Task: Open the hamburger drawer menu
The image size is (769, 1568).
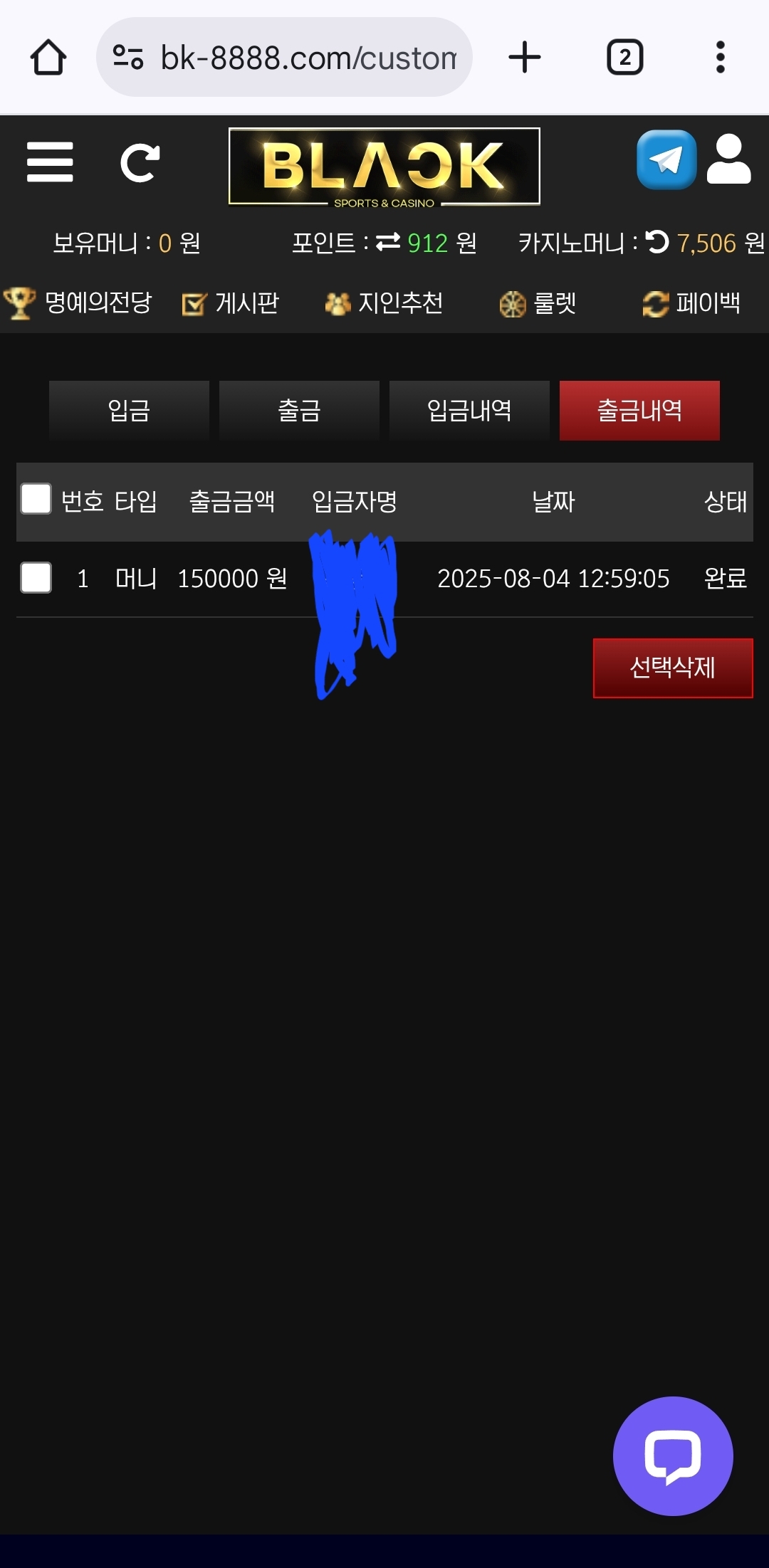Action: point(50,162)
